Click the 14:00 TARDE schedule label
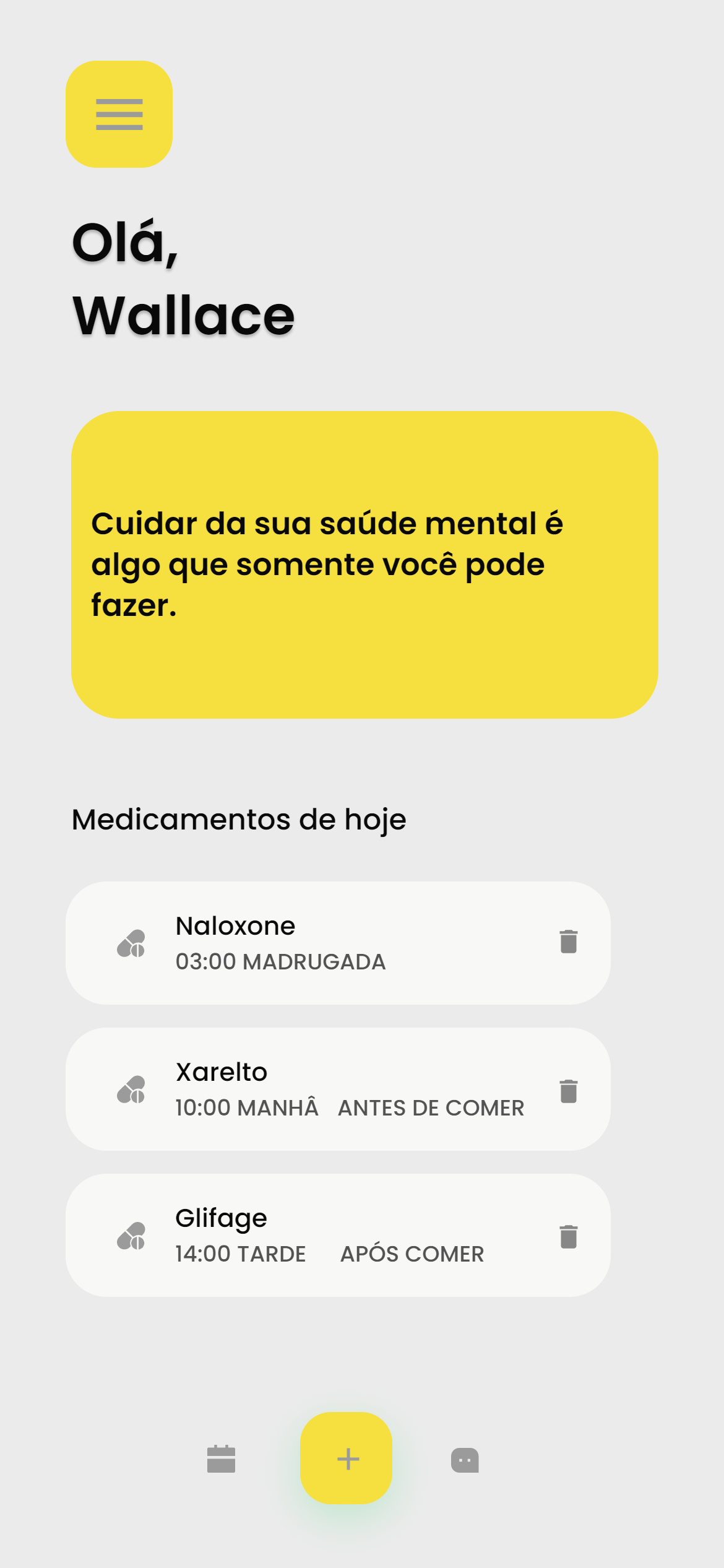Screen dimensions: 724x1568 [x=239, y=1254]
